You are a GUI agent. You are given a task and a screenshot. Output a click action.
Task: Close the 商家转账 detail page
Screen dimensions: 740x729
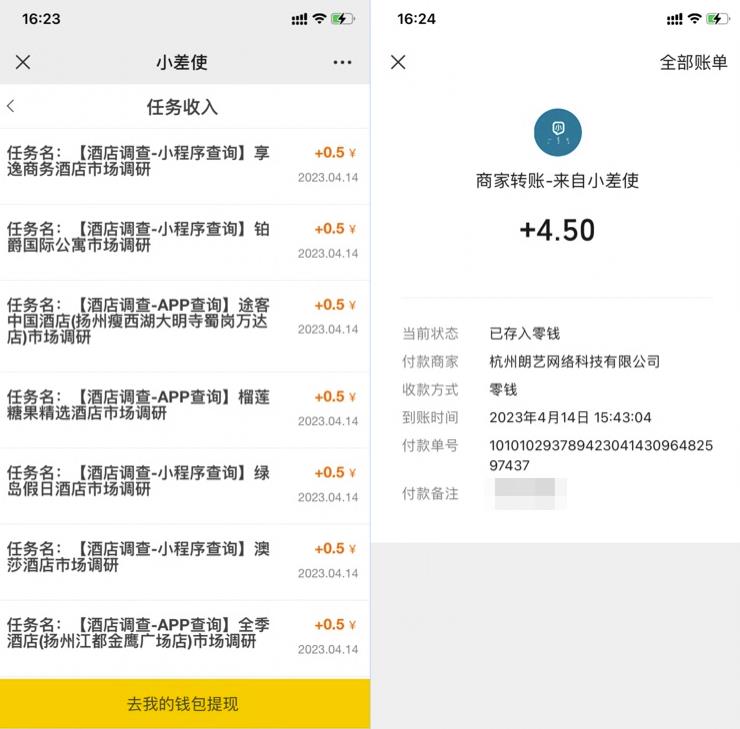(398, 62)
